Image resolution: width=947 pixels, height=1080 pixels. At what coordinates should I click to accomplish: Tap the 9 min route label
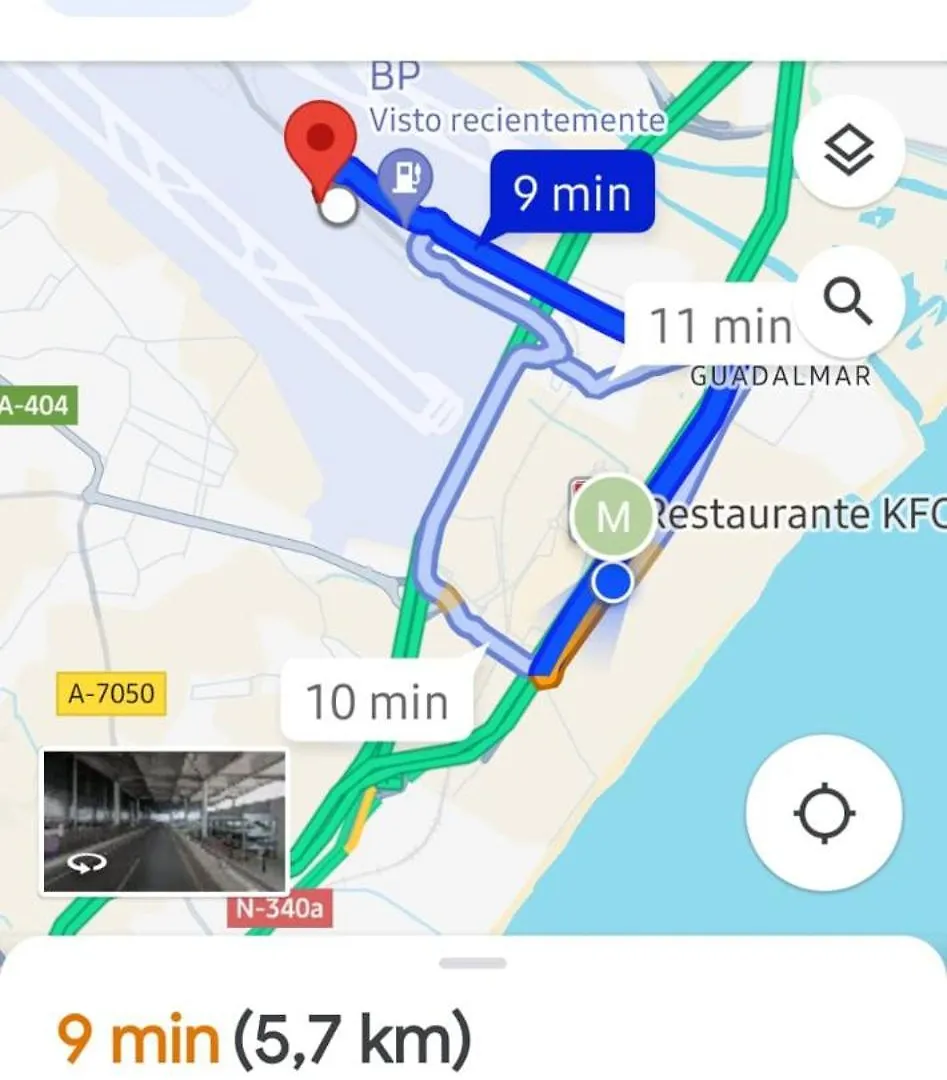(572, 192)
